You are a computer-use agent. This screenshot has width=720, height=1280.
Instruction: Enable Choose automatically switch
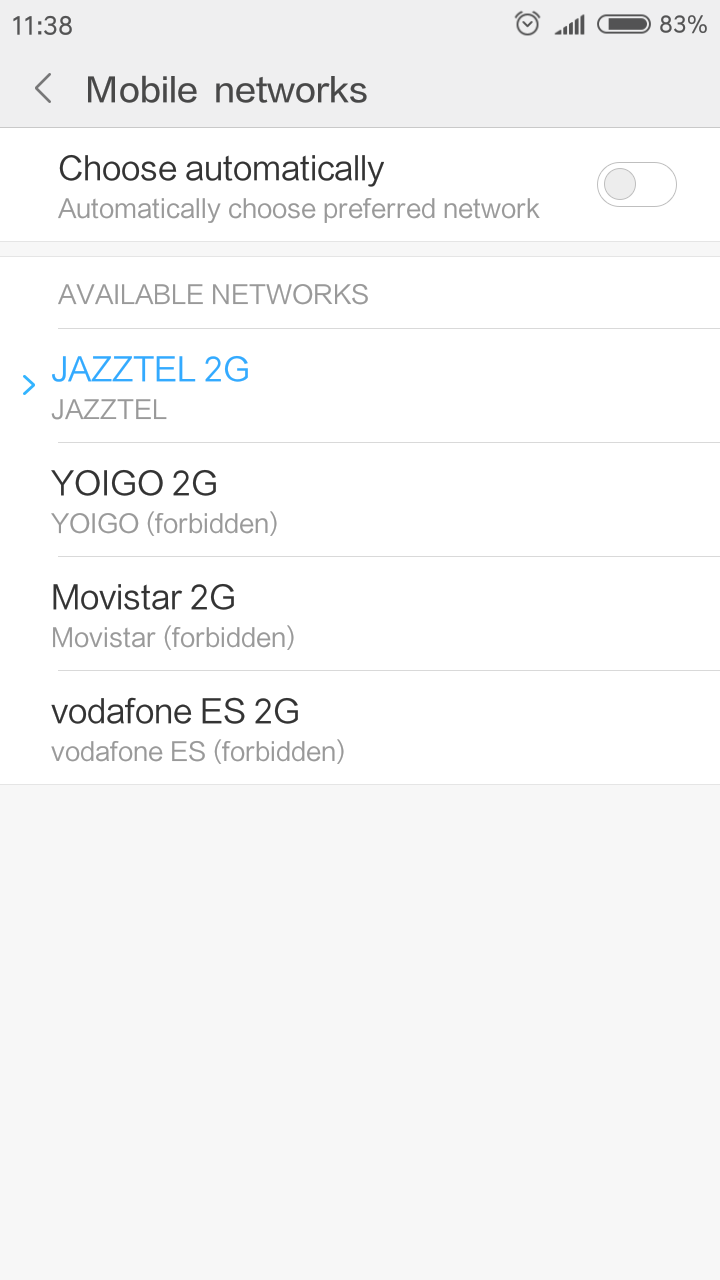[637, 185]
